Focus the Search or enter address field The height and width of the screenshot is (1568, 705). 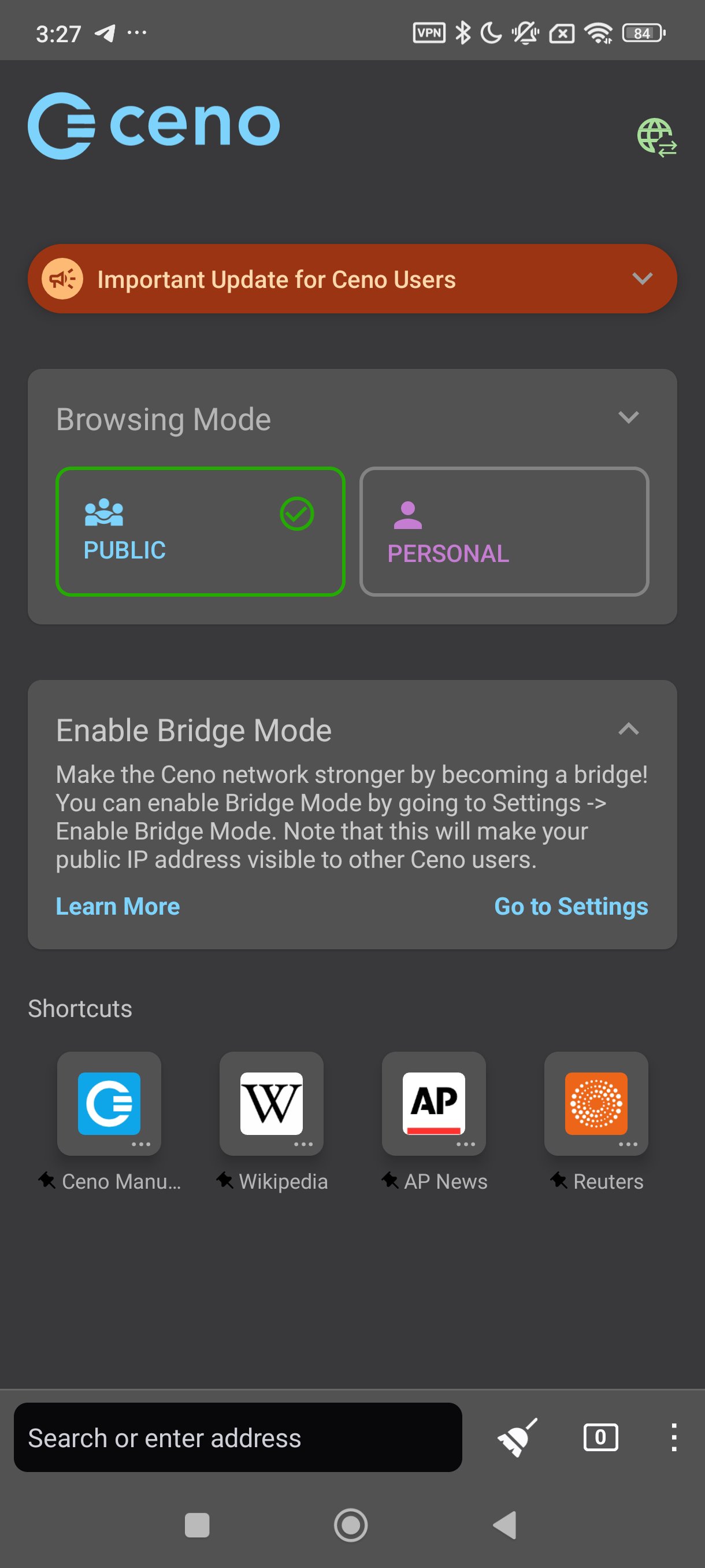(238, 1438)
